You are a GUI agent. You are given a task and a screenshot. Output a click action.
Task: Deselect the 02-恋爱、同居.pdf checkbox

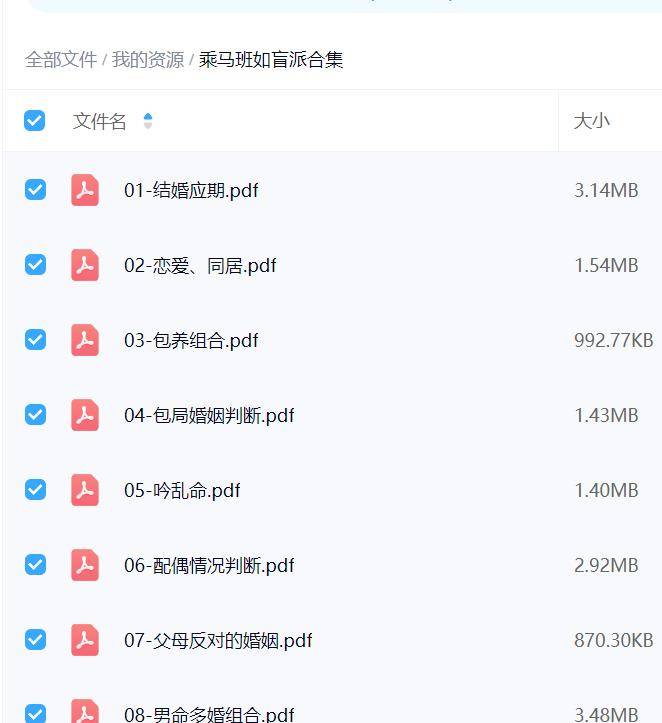35,265
